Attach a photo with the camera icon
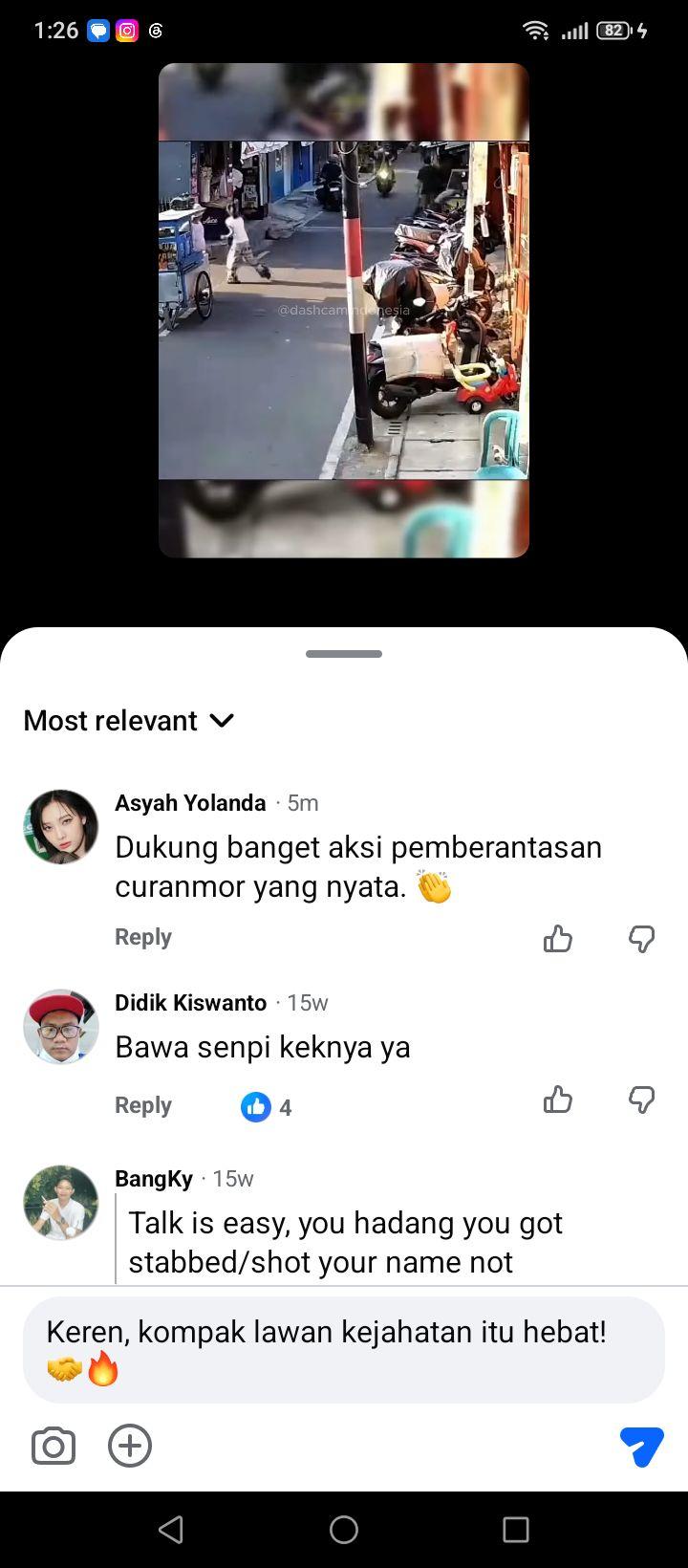This screenshot has width=688, height=1568. [54, 1446]
